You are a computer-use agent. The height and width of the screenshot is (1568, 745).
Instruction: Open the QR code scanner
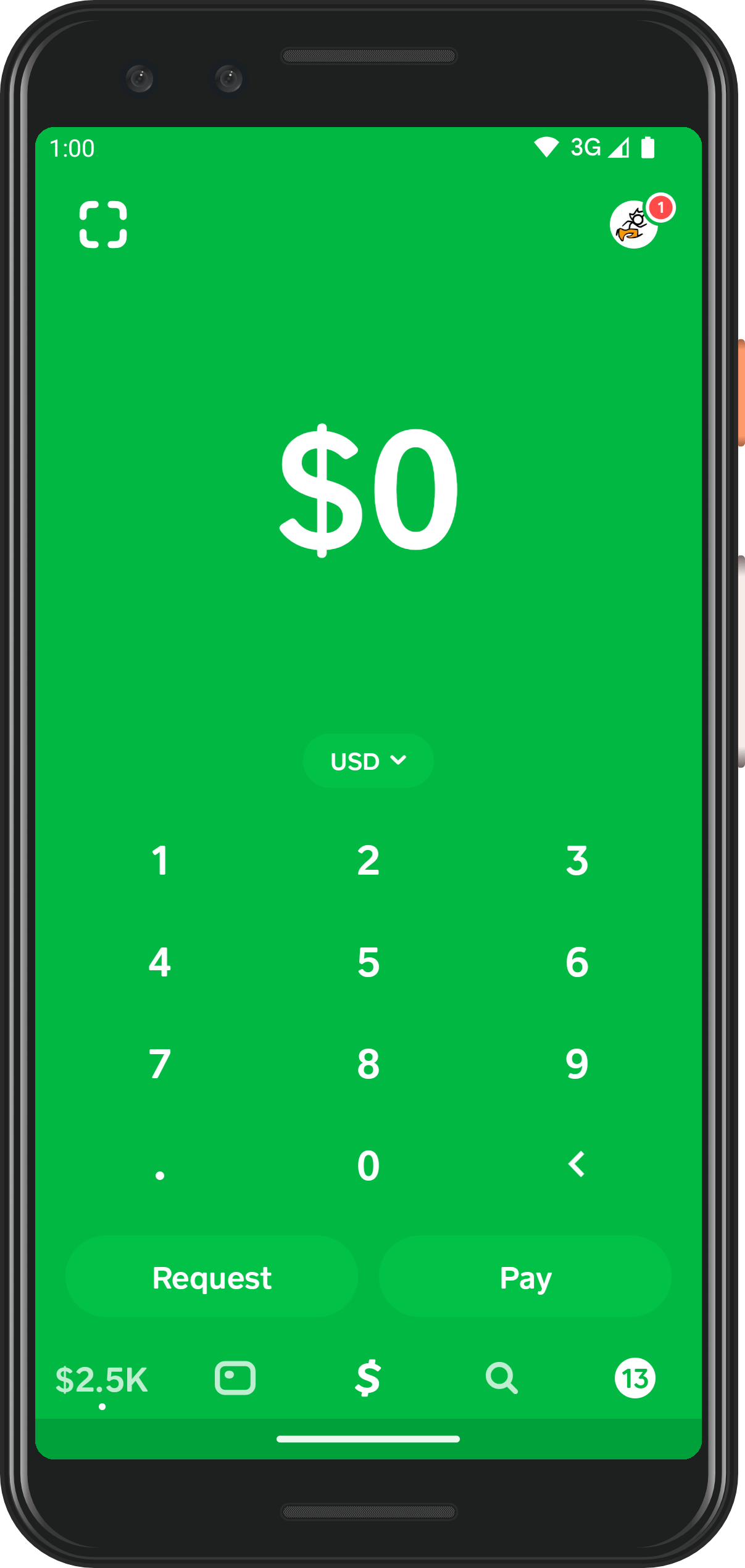point(103,225)
